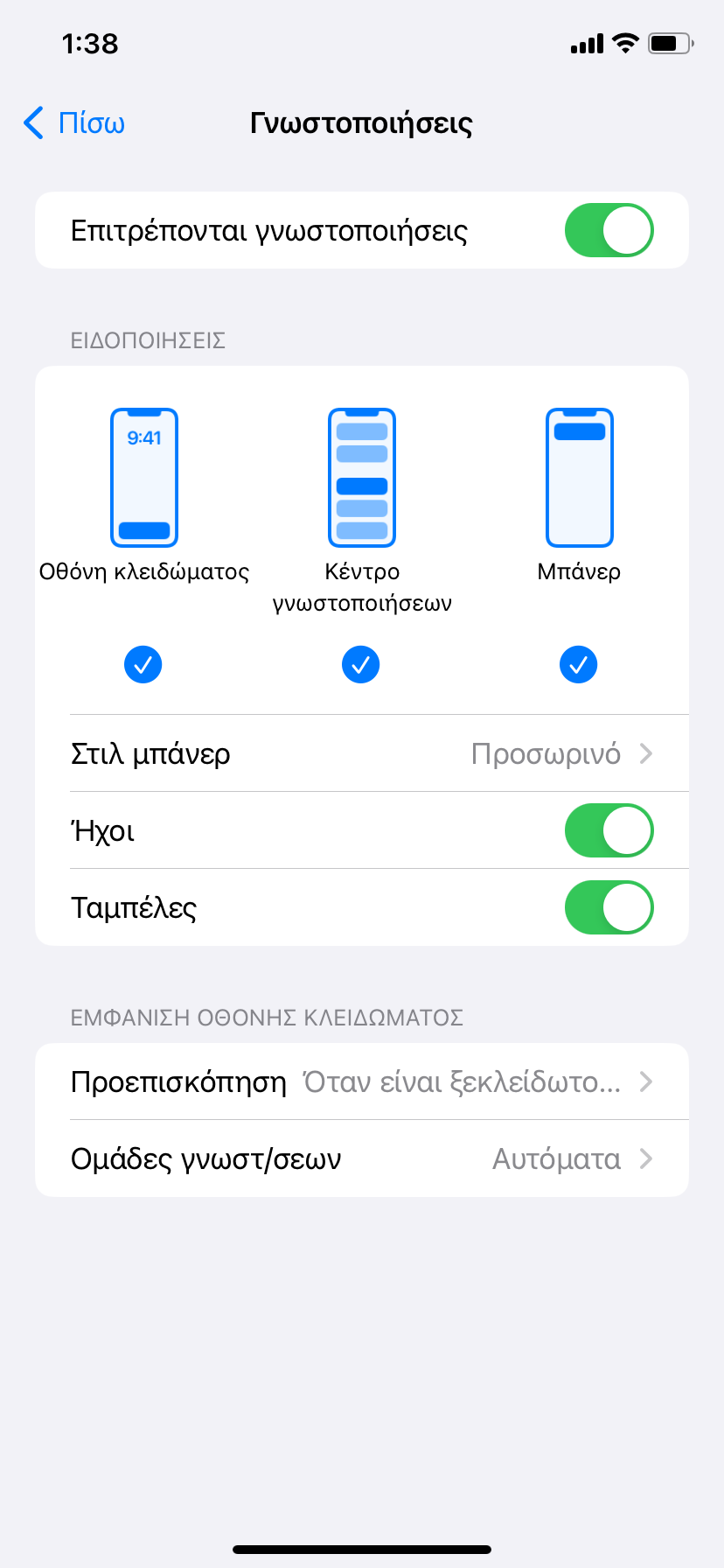Open Ομάδες γνωστ/σεων options
The height and width of the screenshot is (1568, 724).
click(x=362, y=1158)
